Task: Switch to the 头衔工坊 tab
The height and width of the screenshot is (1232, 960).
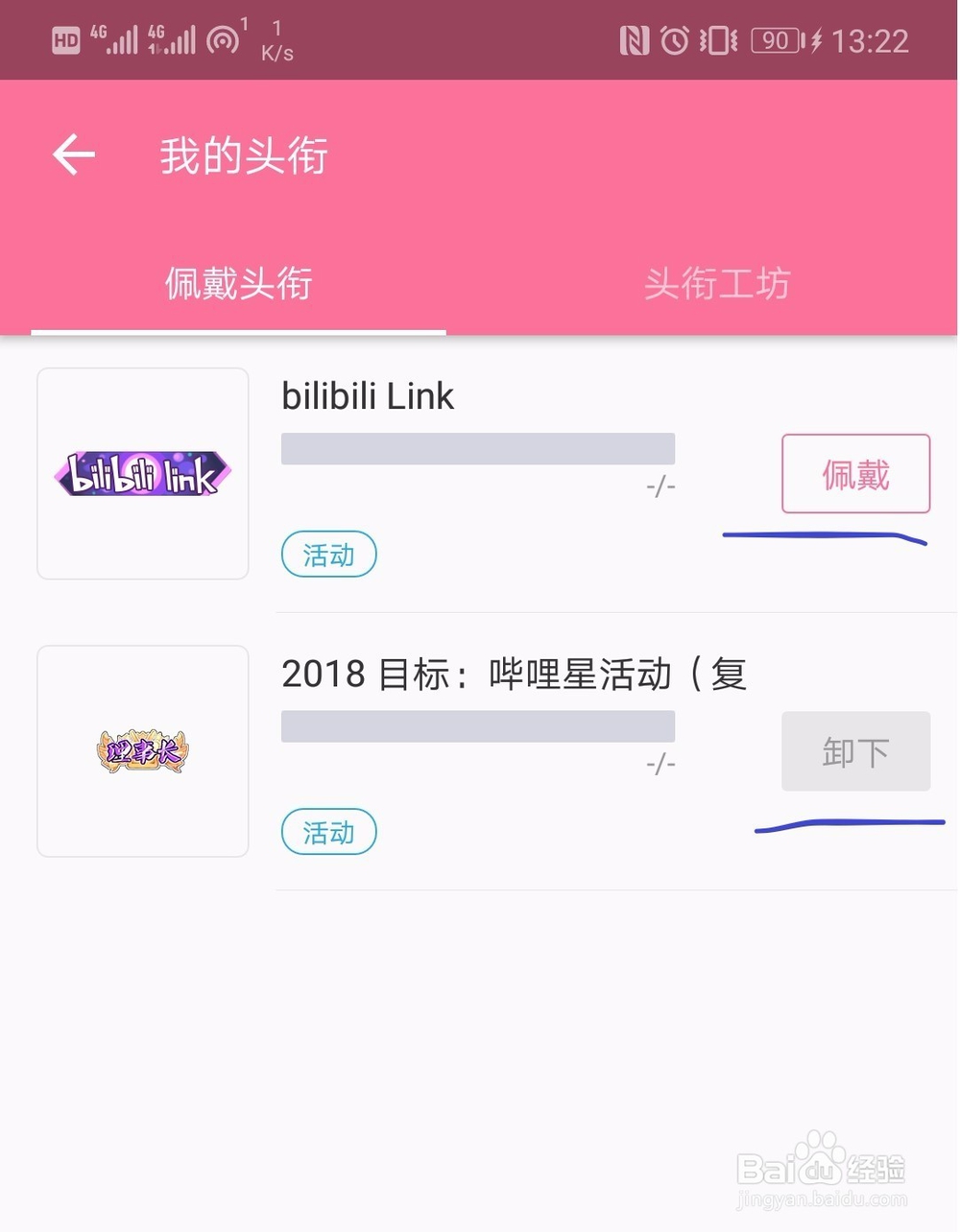Action: point(716,284)
